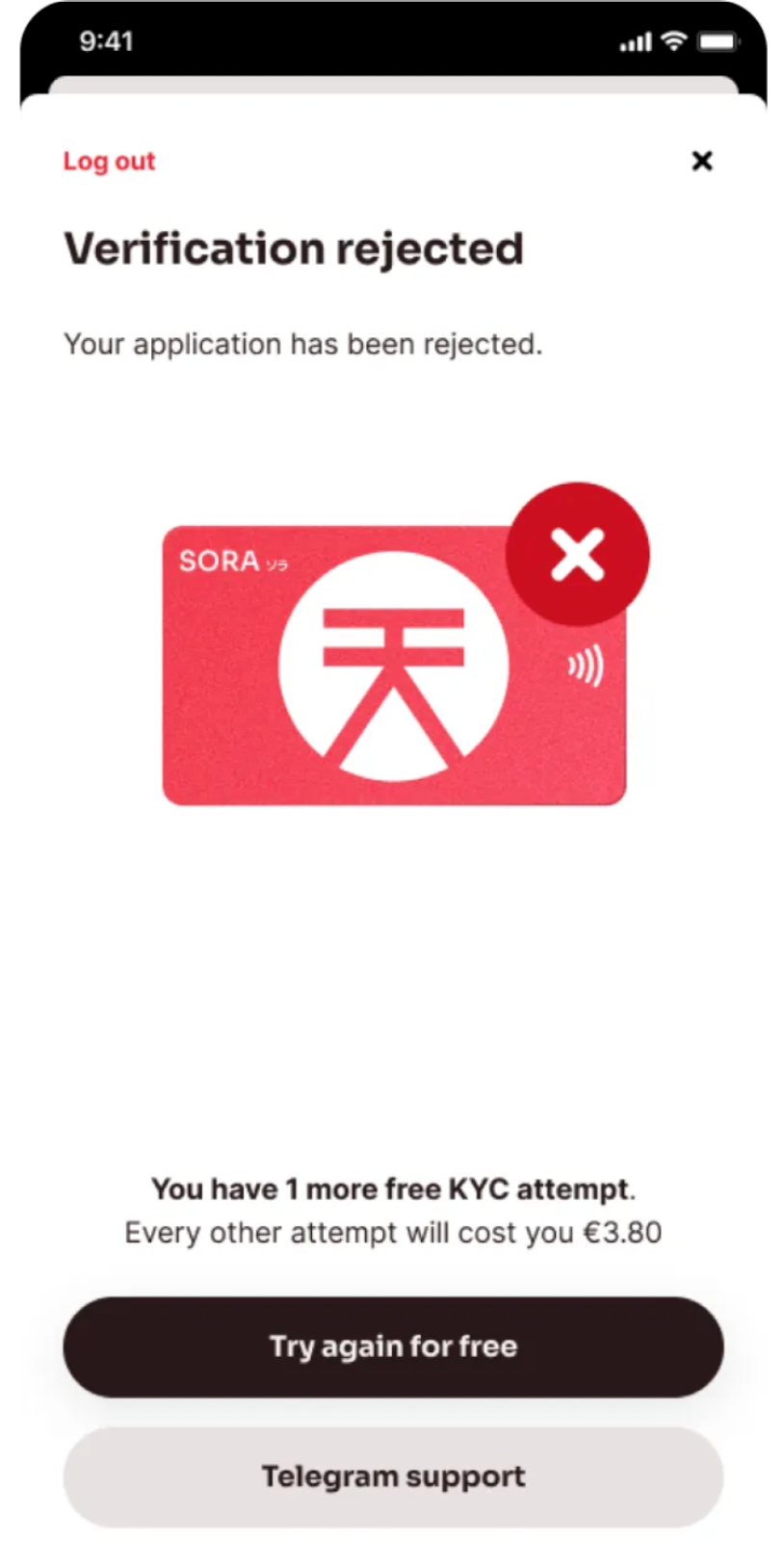Try again for free
Image resolution: width=784 pixels, height=1568 pixels.
[393, 1346]
